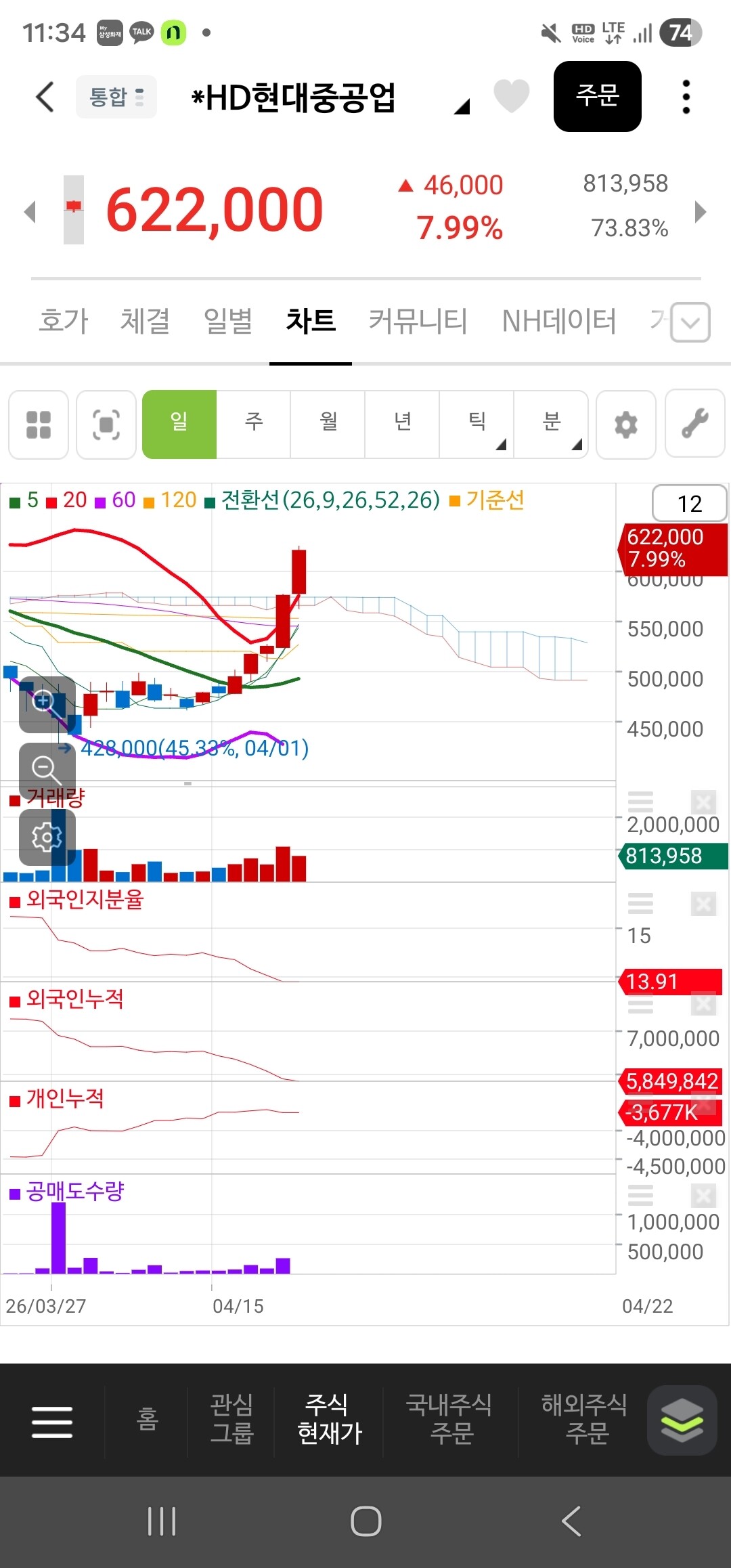Go back using the top-left arrow

coord(45,97)
